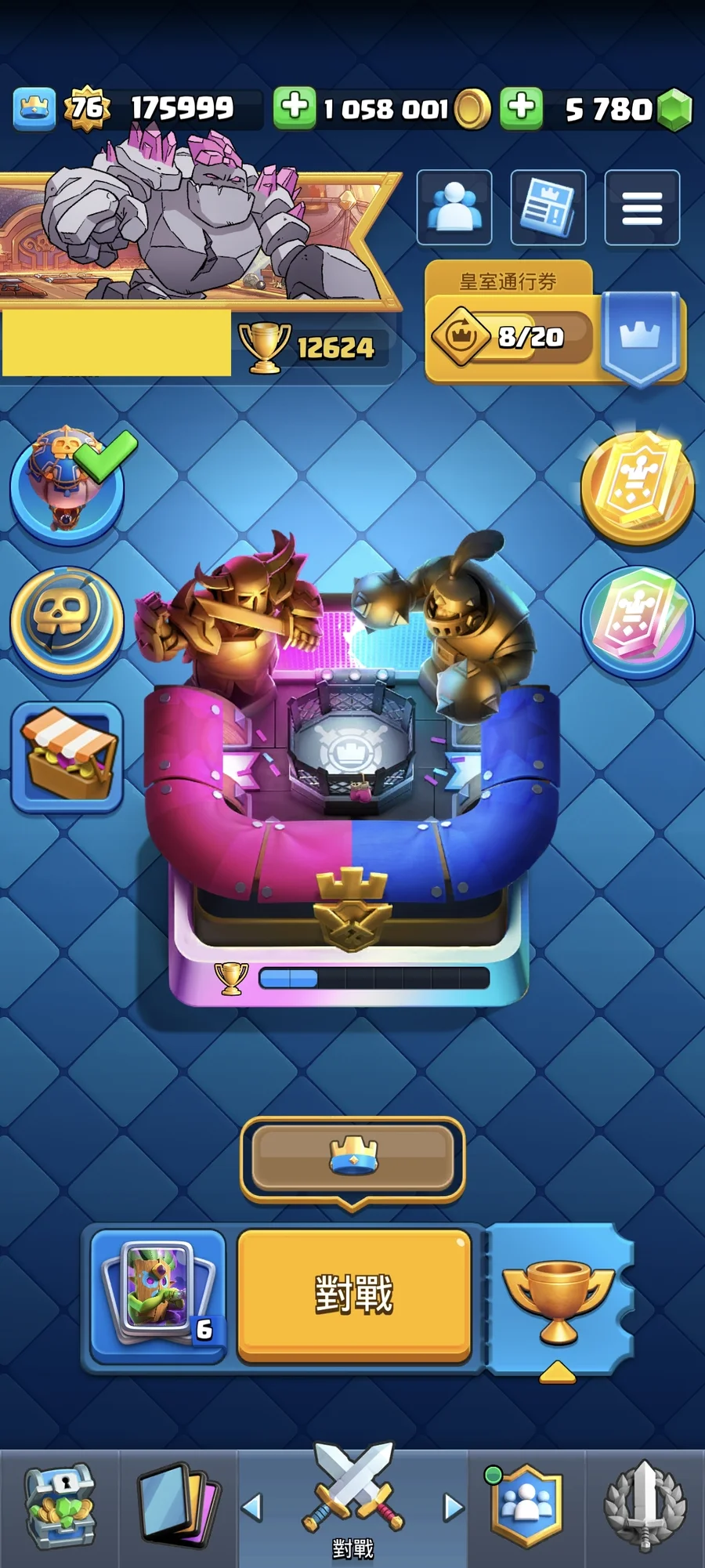
Task: Open the hamburger settings menu
Action: (x=642, y=208)
